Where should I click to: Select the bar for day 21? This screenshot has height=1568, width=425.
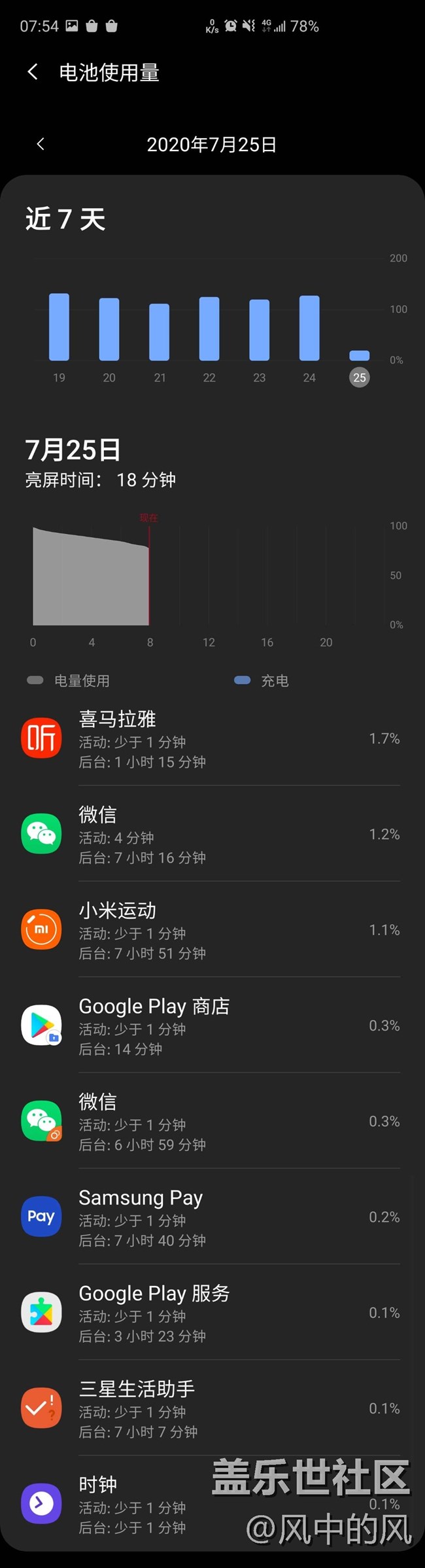(160, 332)
